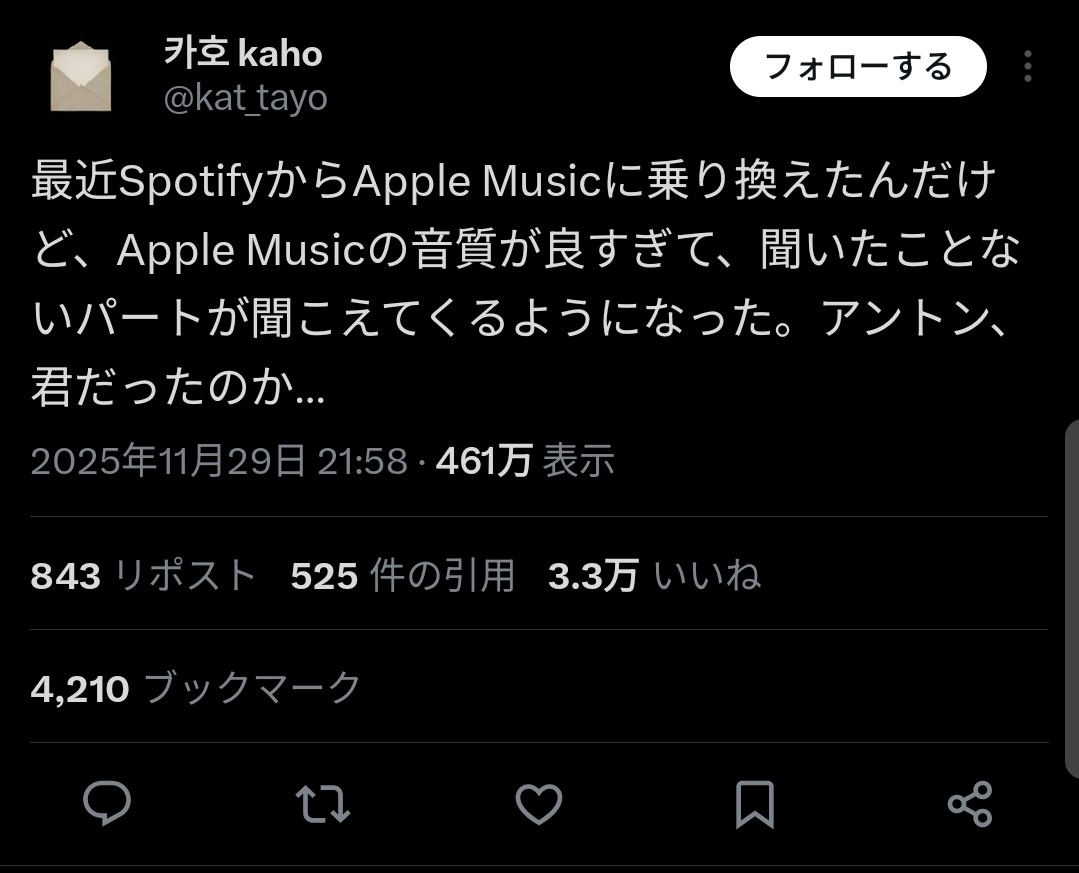The width and height of the screenshot is (1079, 873).
Task: Like this post with the heart icon
Action: 538,804
